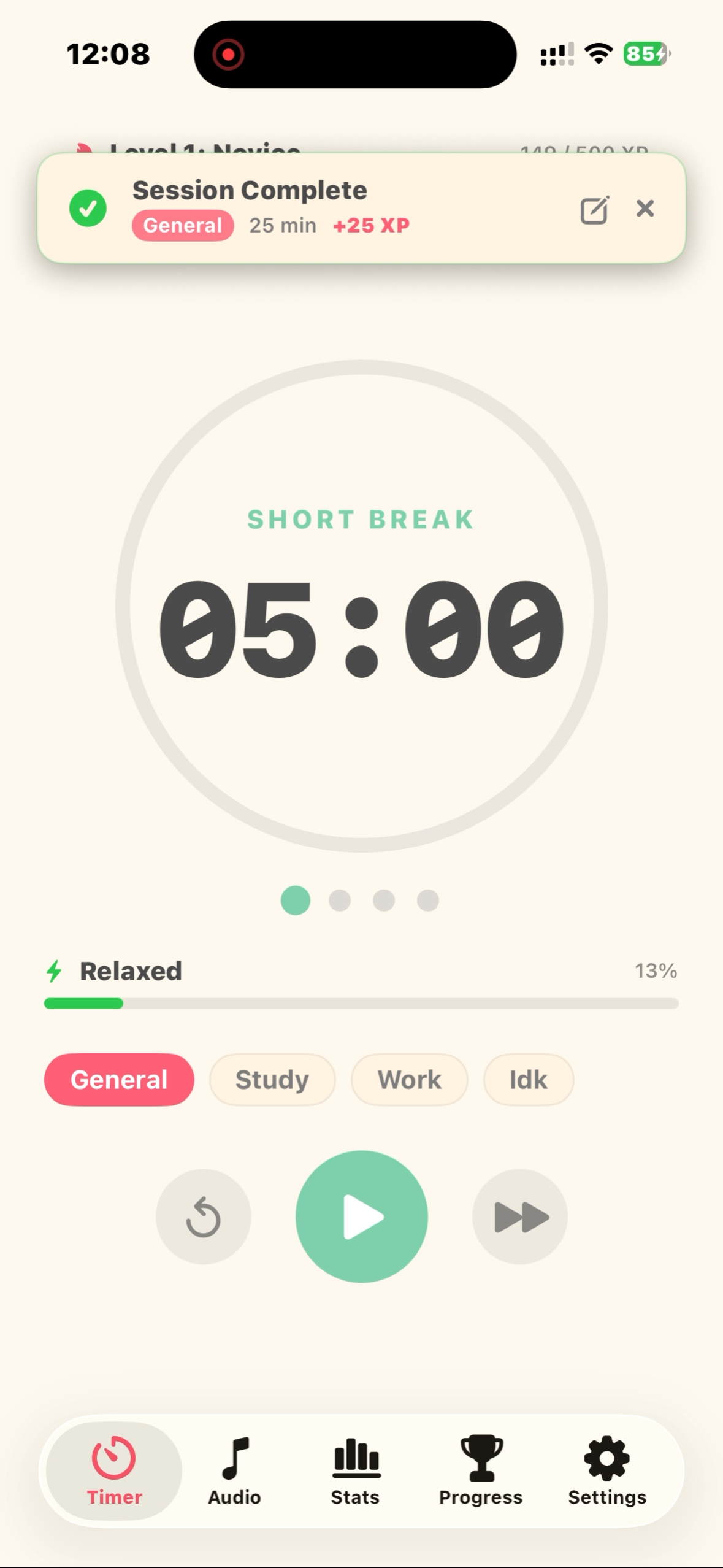Pick the Work category chip
This screenshot has width=723, height=1568.
pos(409,1080)
